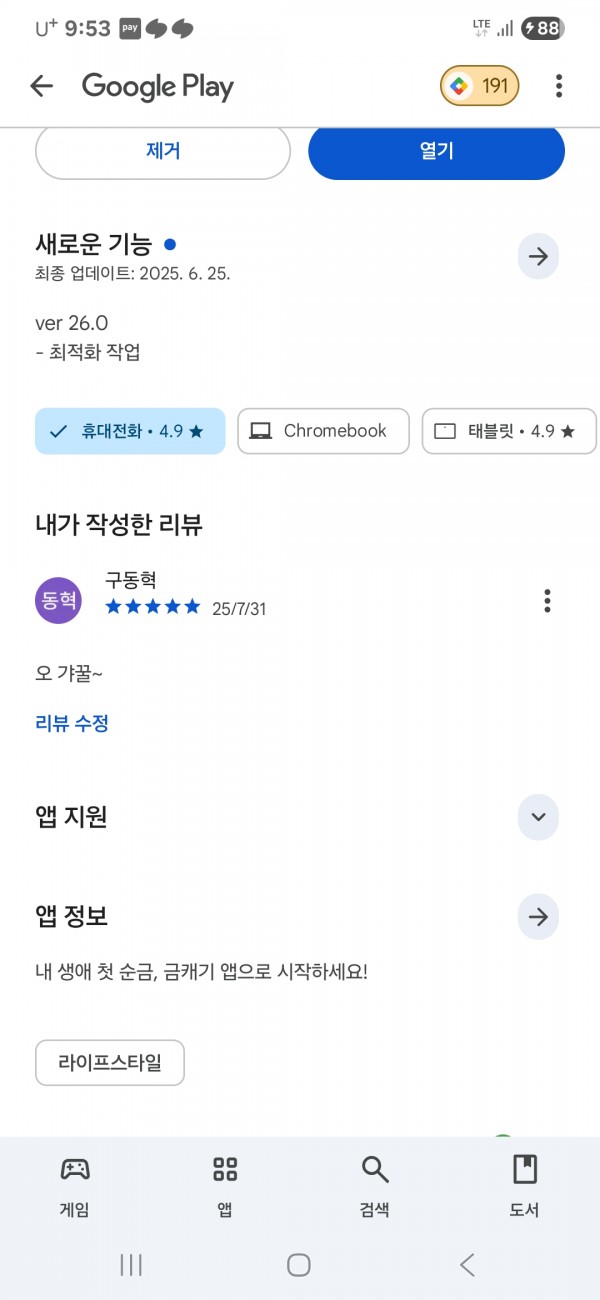Tap the 라이프스타일 category chip
This screenshot has height=1300, width=600.
pyautogui.click(x=110, y=1063)
